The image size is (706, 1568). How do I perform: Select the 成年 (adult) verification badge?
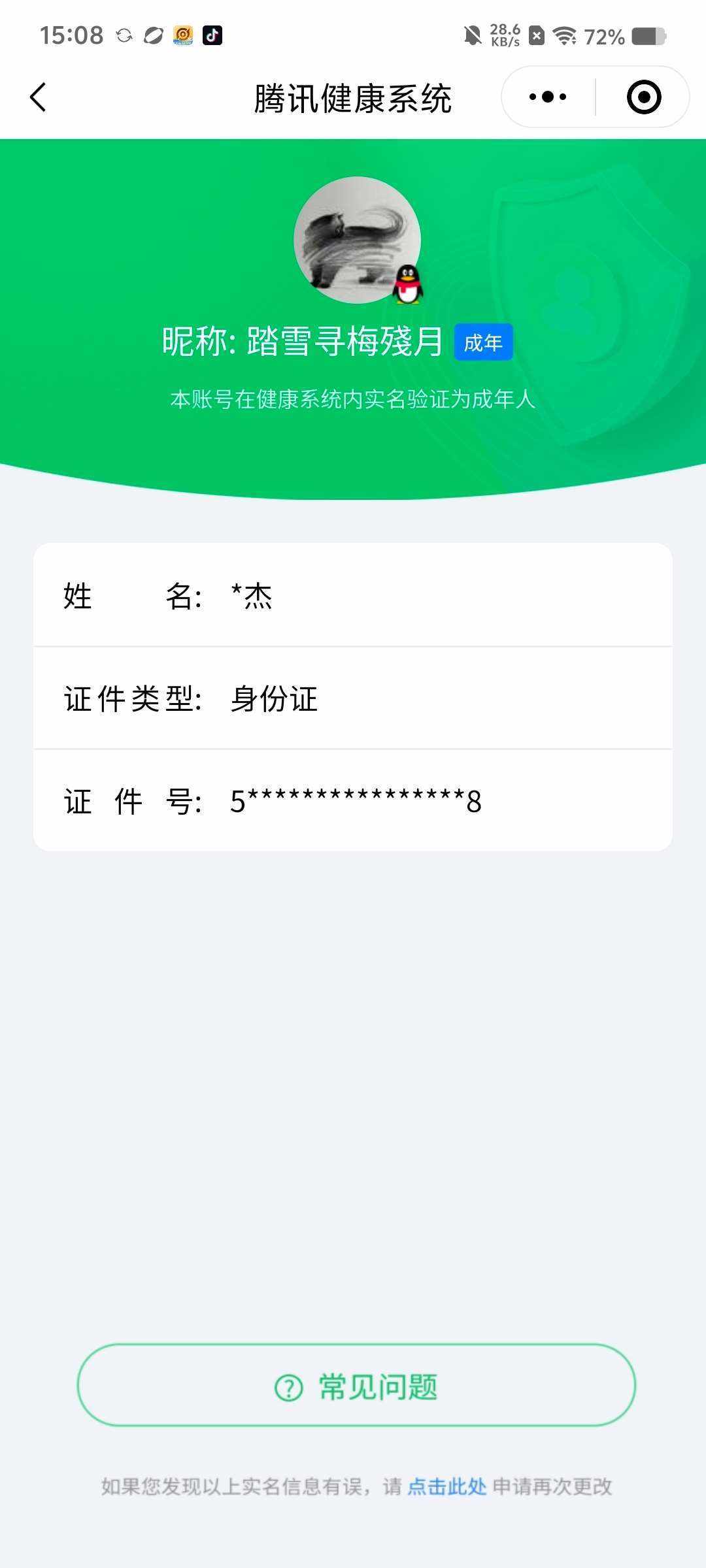(484, 342)
